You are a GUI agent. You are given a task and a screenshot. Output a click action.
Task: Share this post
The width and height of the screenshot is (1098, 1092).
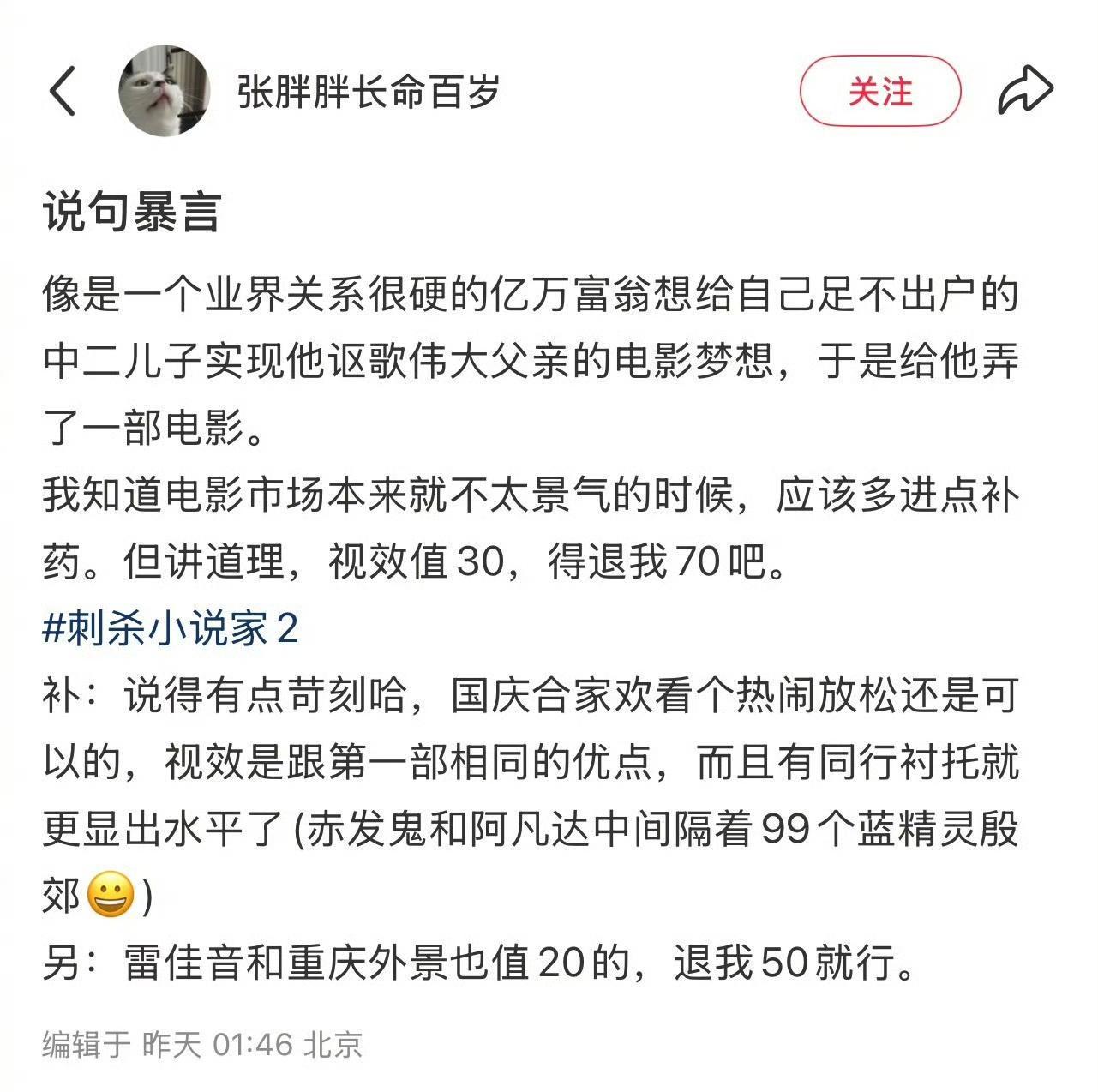click(x=1025, y=91)
